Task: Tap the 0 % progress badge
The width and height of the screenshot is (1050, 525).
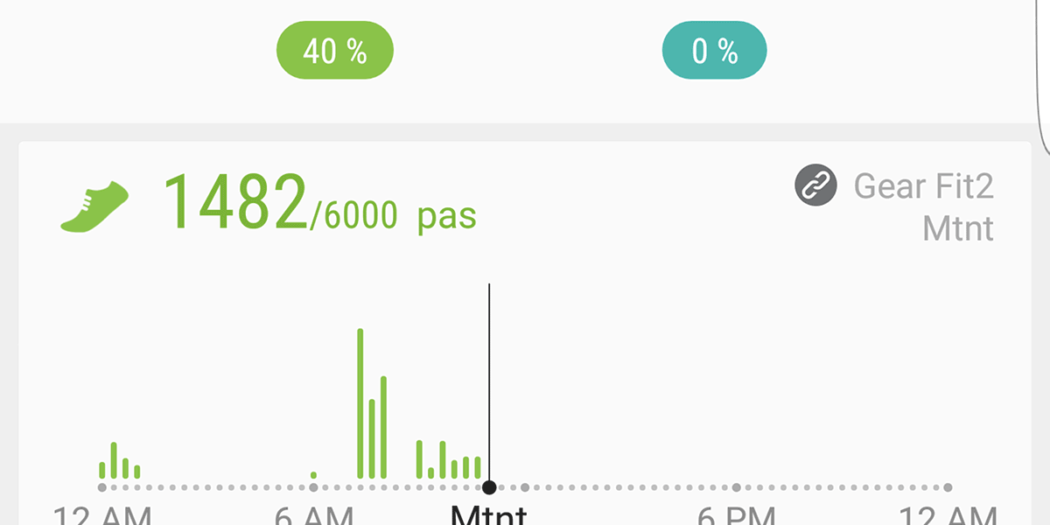Action: (714, 50)
